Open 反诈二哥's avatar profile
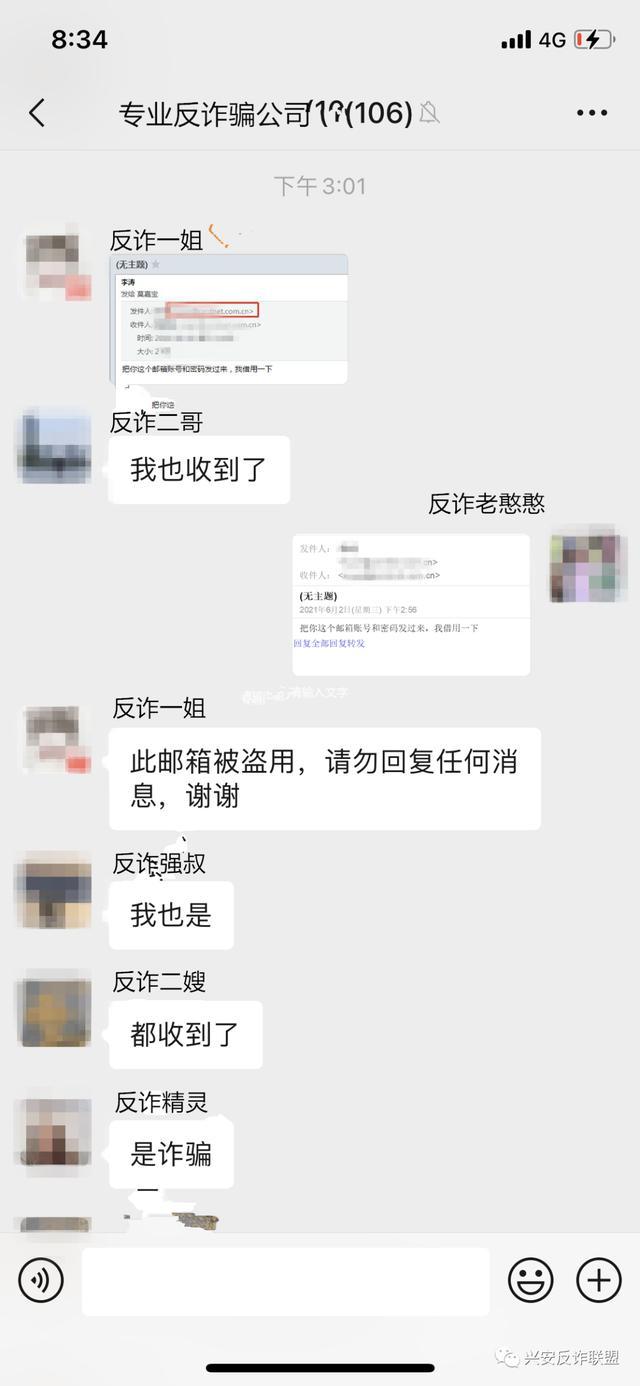Screen dimensions: 640x1386 click(x=55, y=446)
